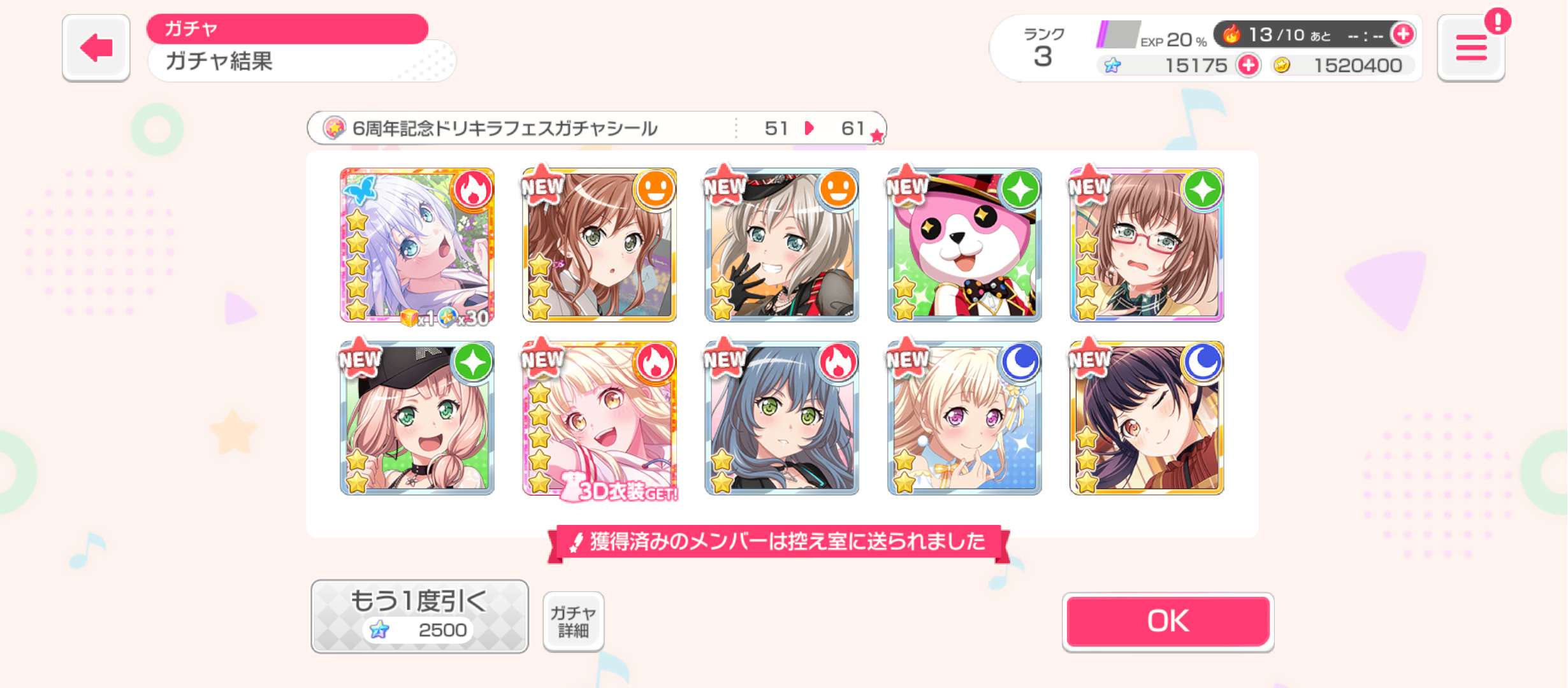Open gacha details (ガチャ詳細)

click(573, 621)
